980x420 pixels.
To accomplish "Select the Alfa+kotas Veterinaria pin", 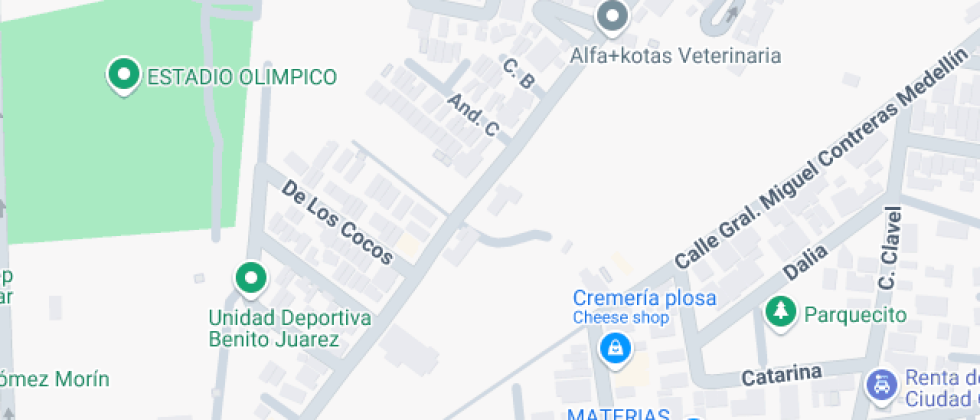I will click(612, 17).
